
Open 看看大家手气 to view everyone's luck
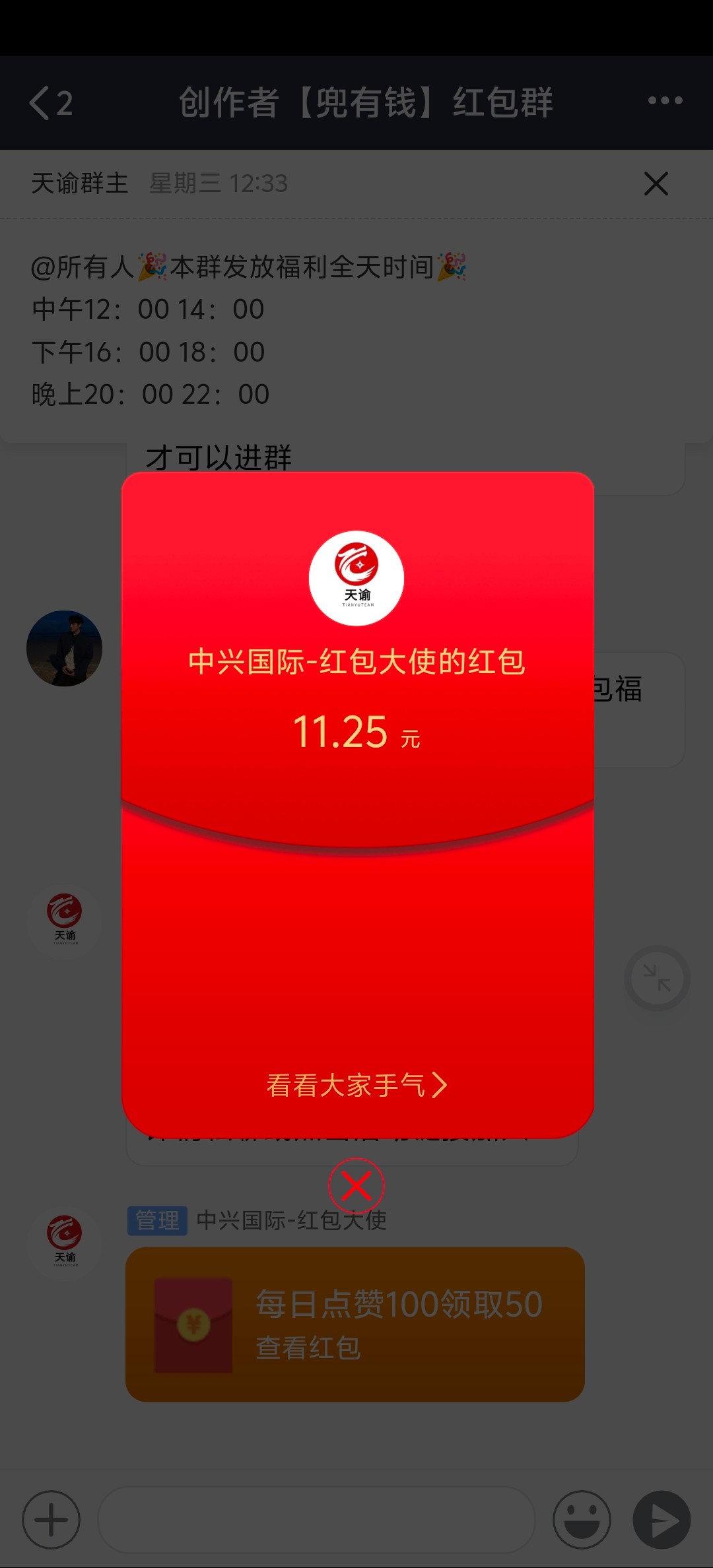356,1086
